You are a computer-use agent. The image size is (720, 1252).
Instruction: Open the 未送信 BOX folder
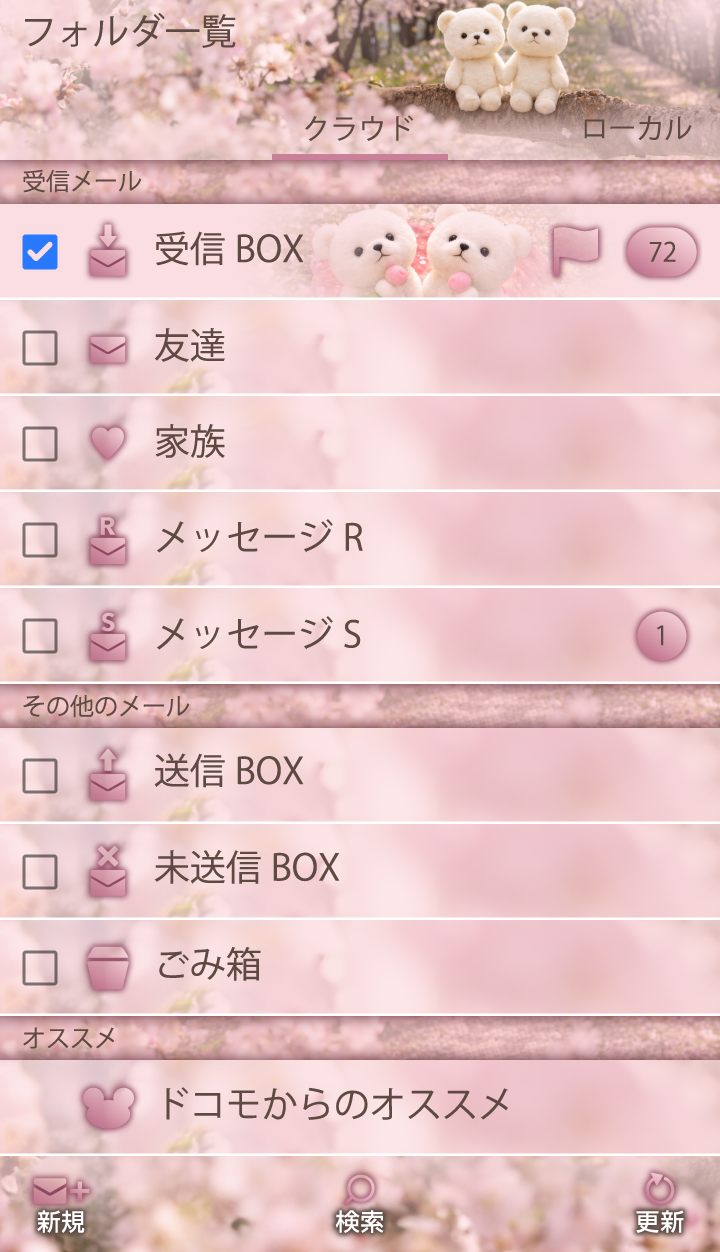click(246, 868)
